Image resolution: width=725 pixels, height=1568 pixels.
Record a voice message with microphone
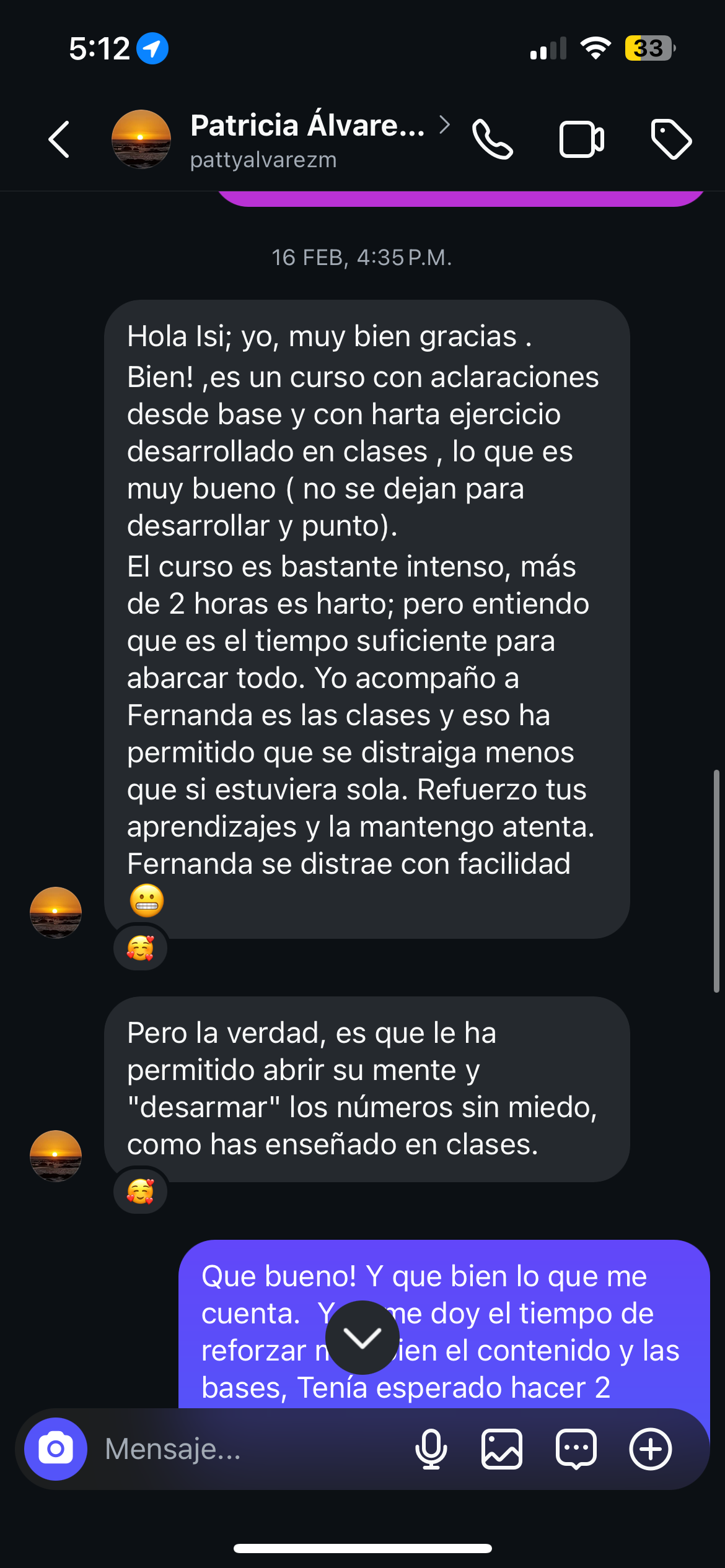[x=431, y=1449]
